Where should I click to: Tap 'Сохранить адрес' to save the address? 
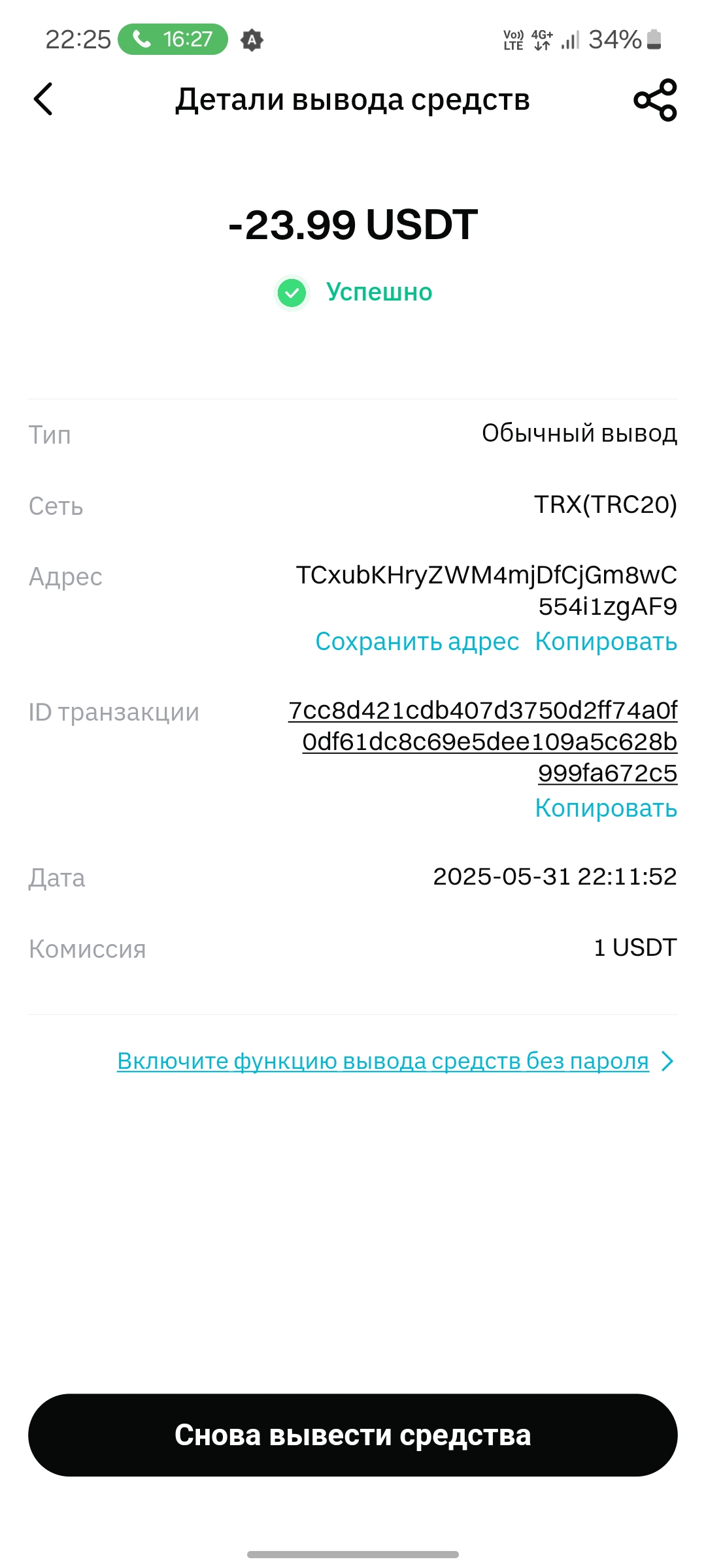point(417,642)
